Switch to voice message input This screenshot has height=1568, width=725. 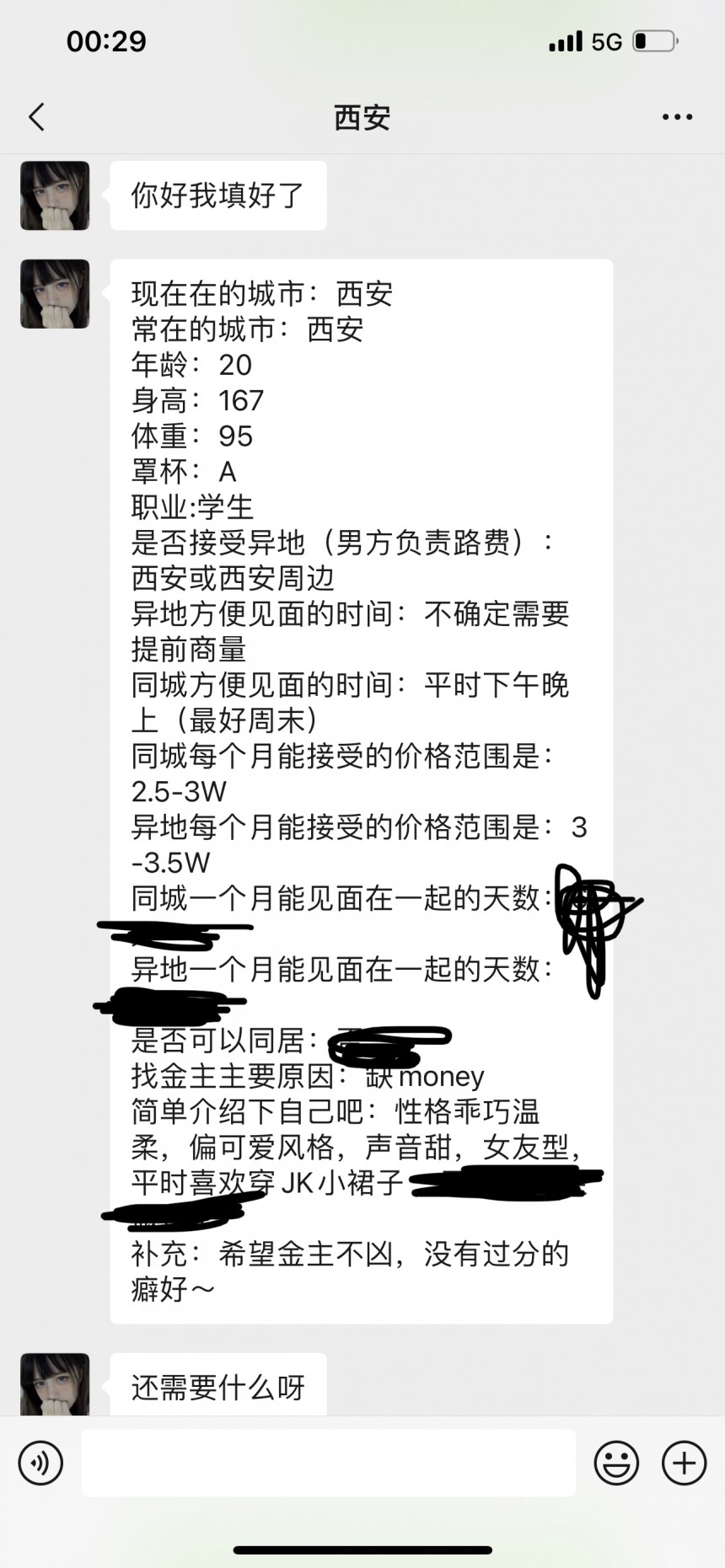click(x=40, y=1463)
